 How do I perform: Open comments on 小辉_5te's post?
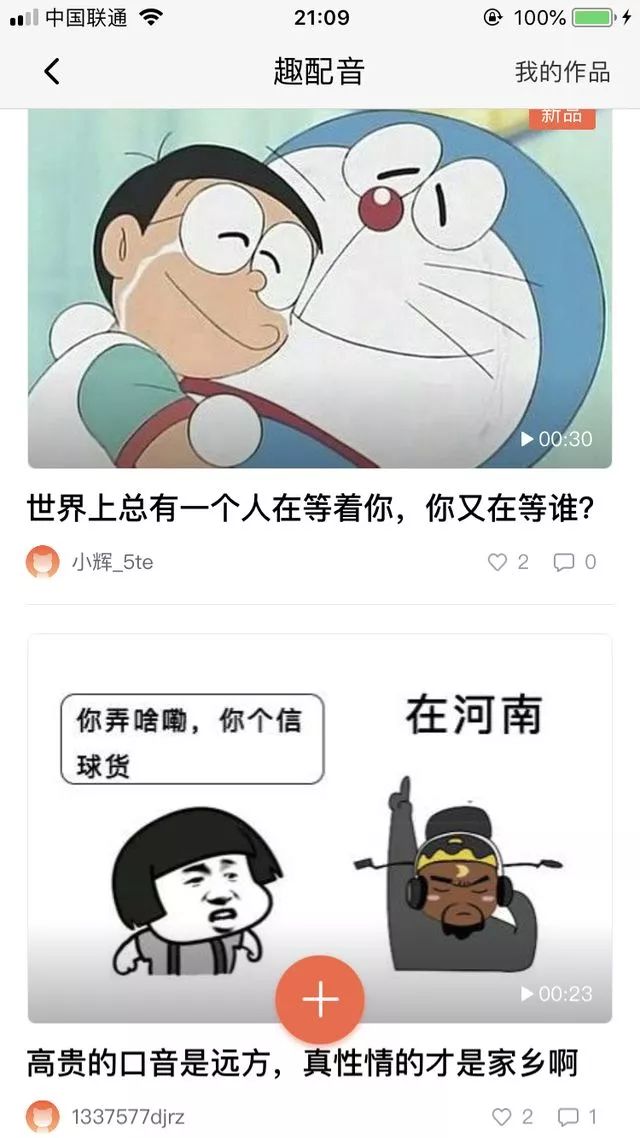click(x=565, y=562)
